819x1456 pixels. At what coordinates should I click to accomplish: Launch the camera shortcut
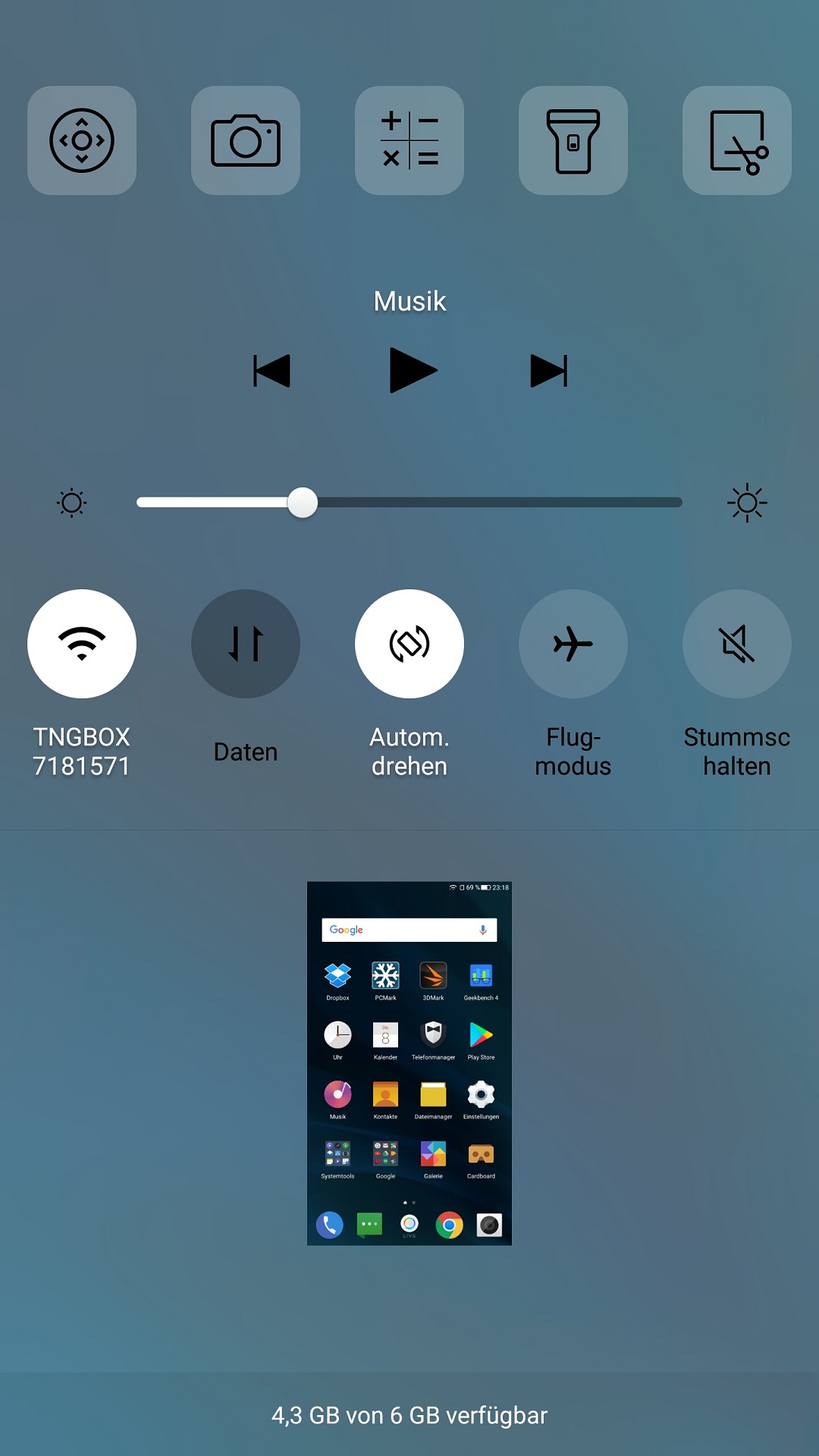246,140
